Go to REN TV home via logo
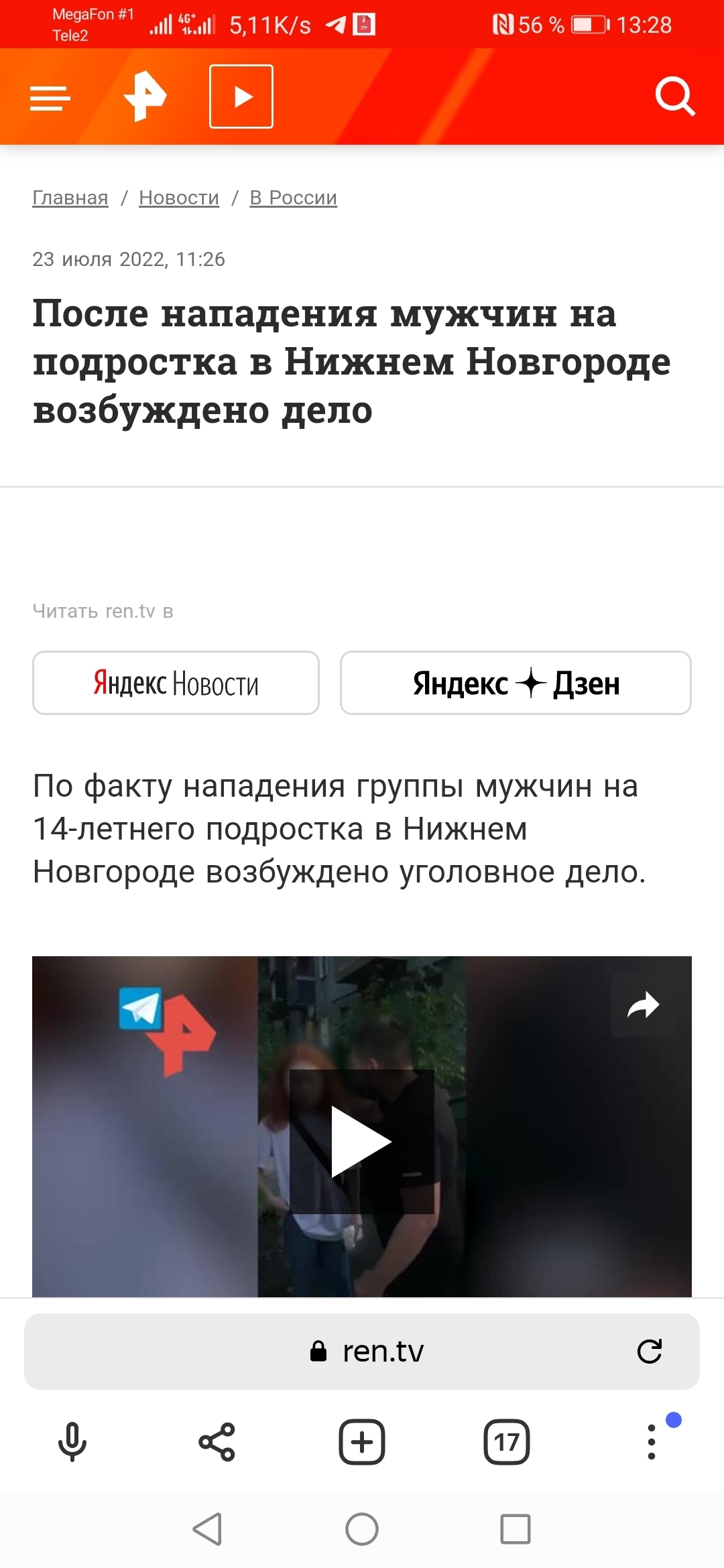 (x=145, y=97)
